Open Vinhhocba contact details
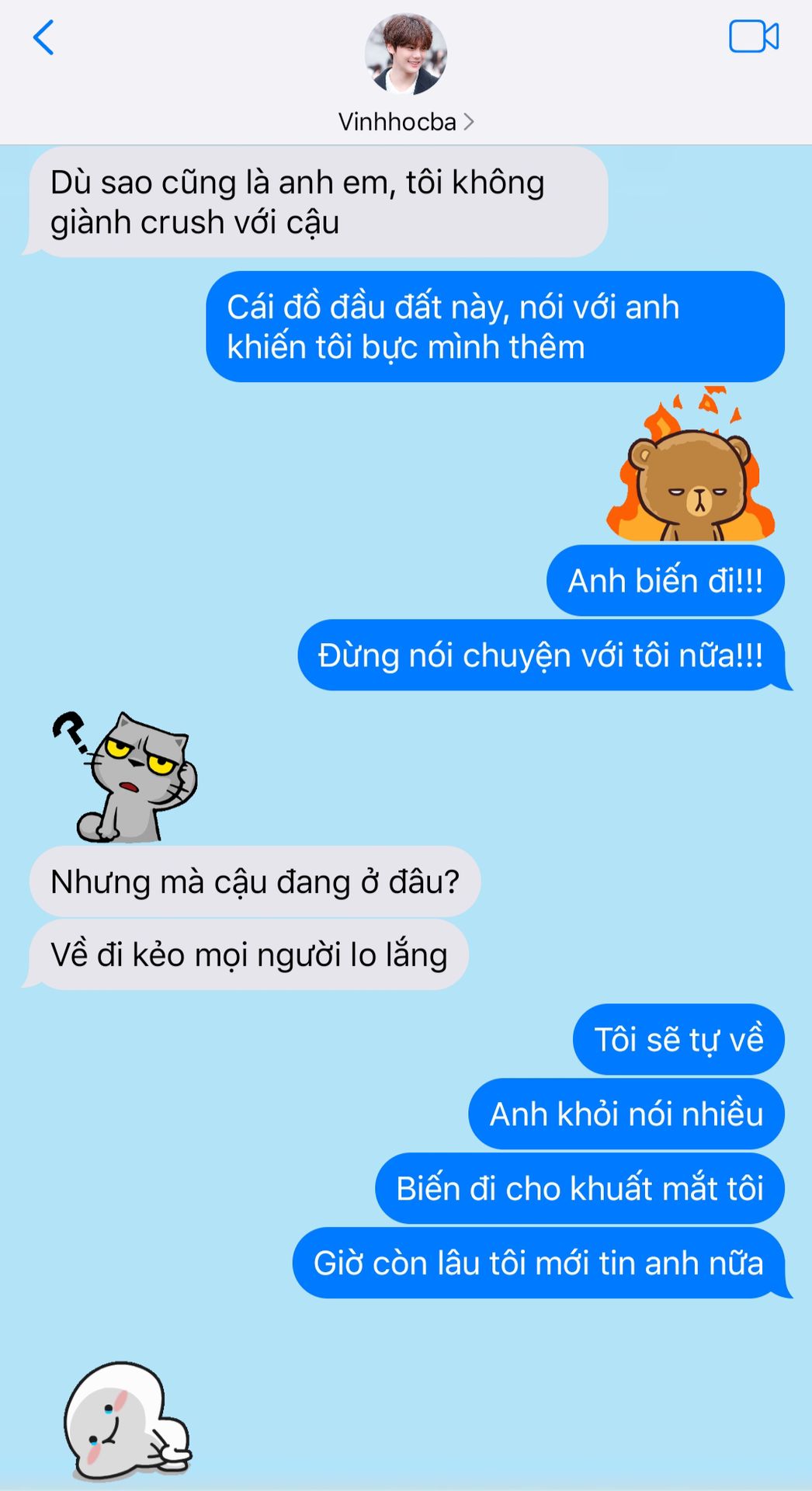 click(405, 122)
